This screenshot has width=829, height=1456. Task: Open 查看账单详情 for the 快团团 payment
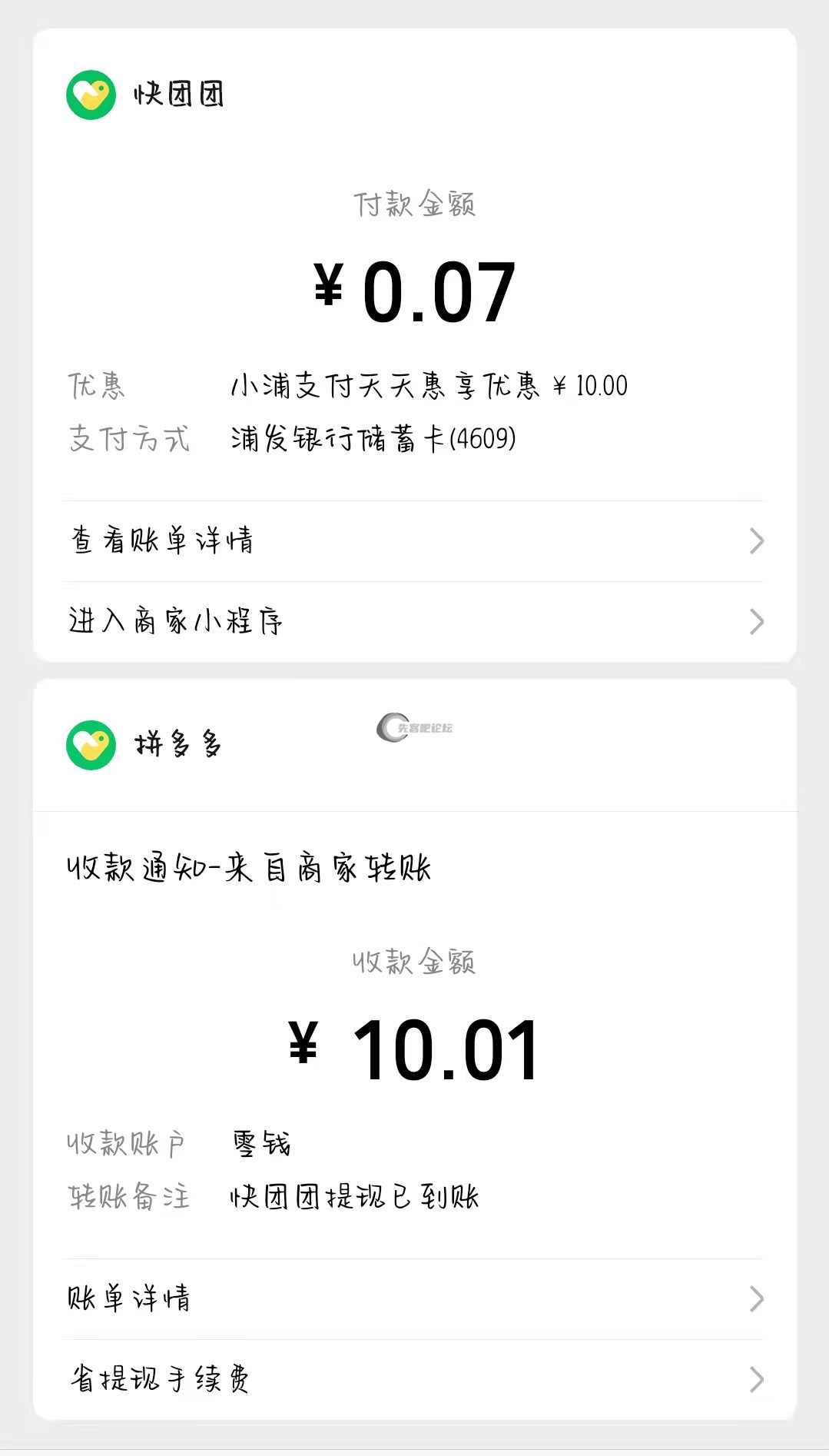point(414,541)
